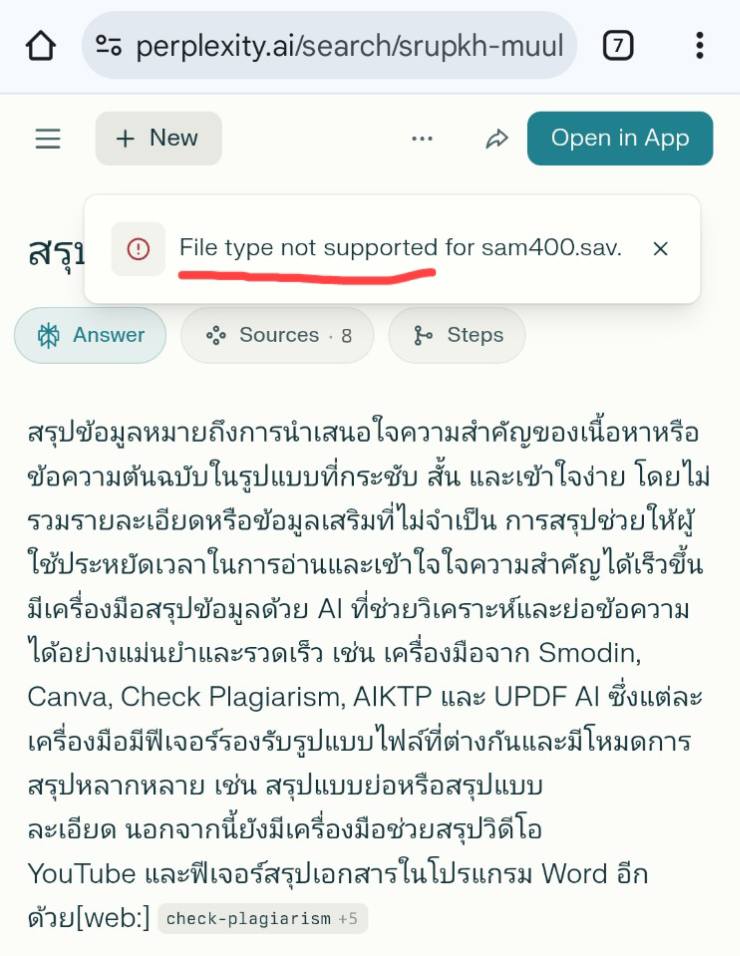Image resolution: width=740 pixels, height=956 pixels.
Task: Open the Perplexity sidebar menu
Action: [x=48, y=138]
